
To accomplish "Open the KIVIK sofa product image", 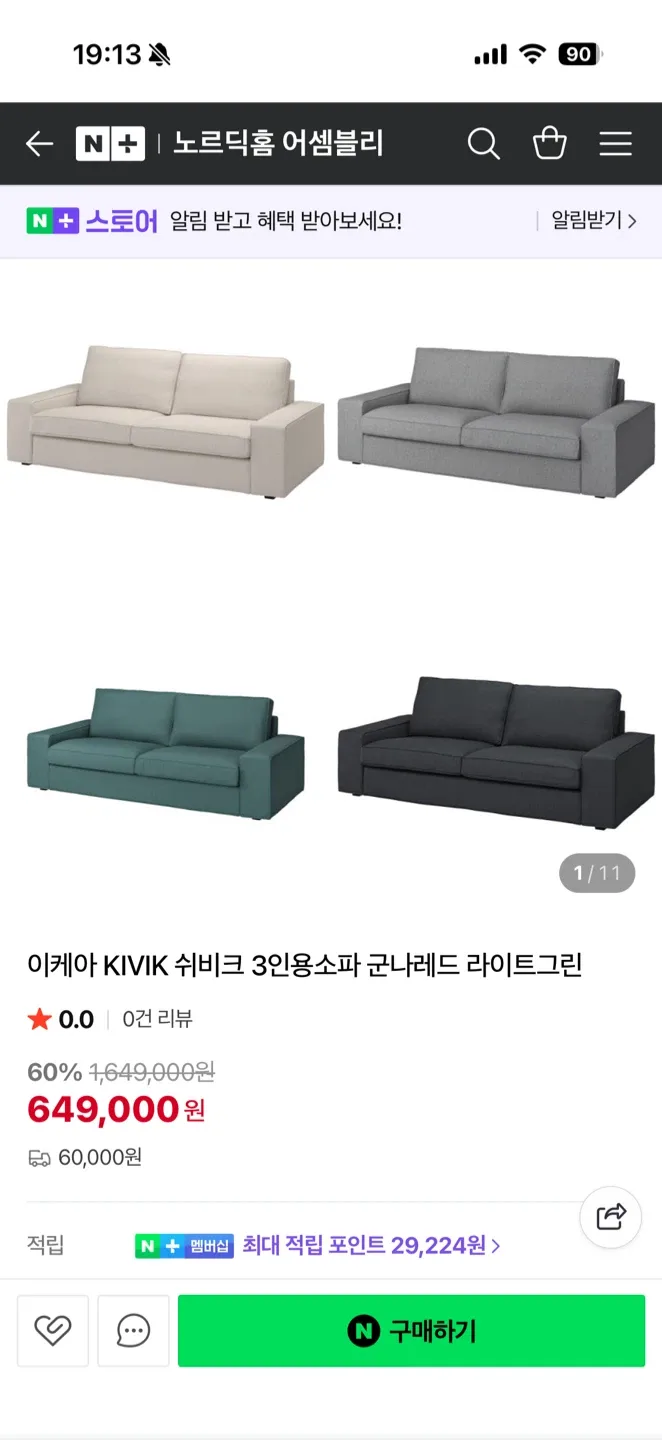I will pos(331,590).
